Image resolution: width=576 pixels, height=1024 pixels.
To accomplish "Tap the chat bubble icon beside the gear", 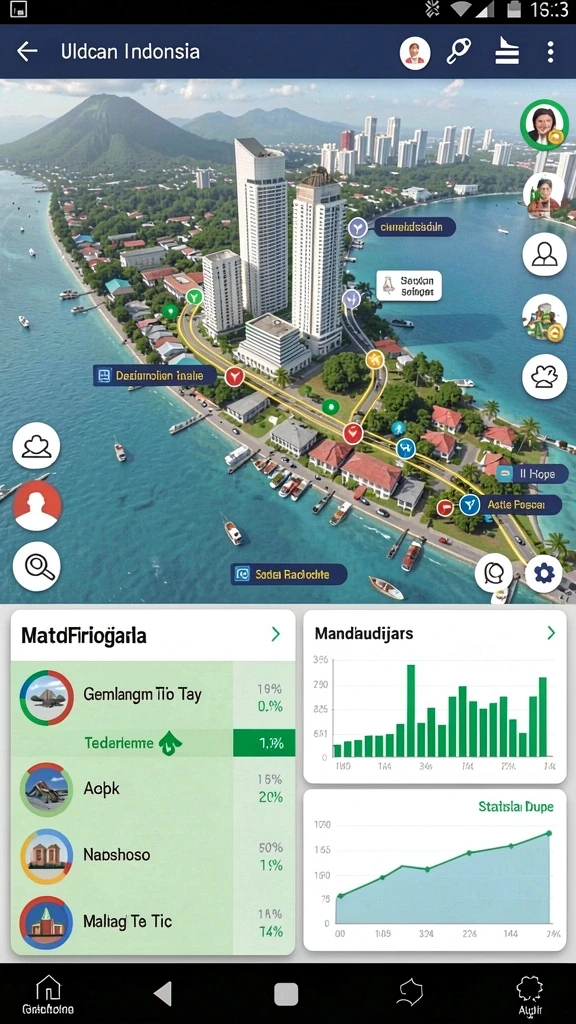I will coord(494,572).
